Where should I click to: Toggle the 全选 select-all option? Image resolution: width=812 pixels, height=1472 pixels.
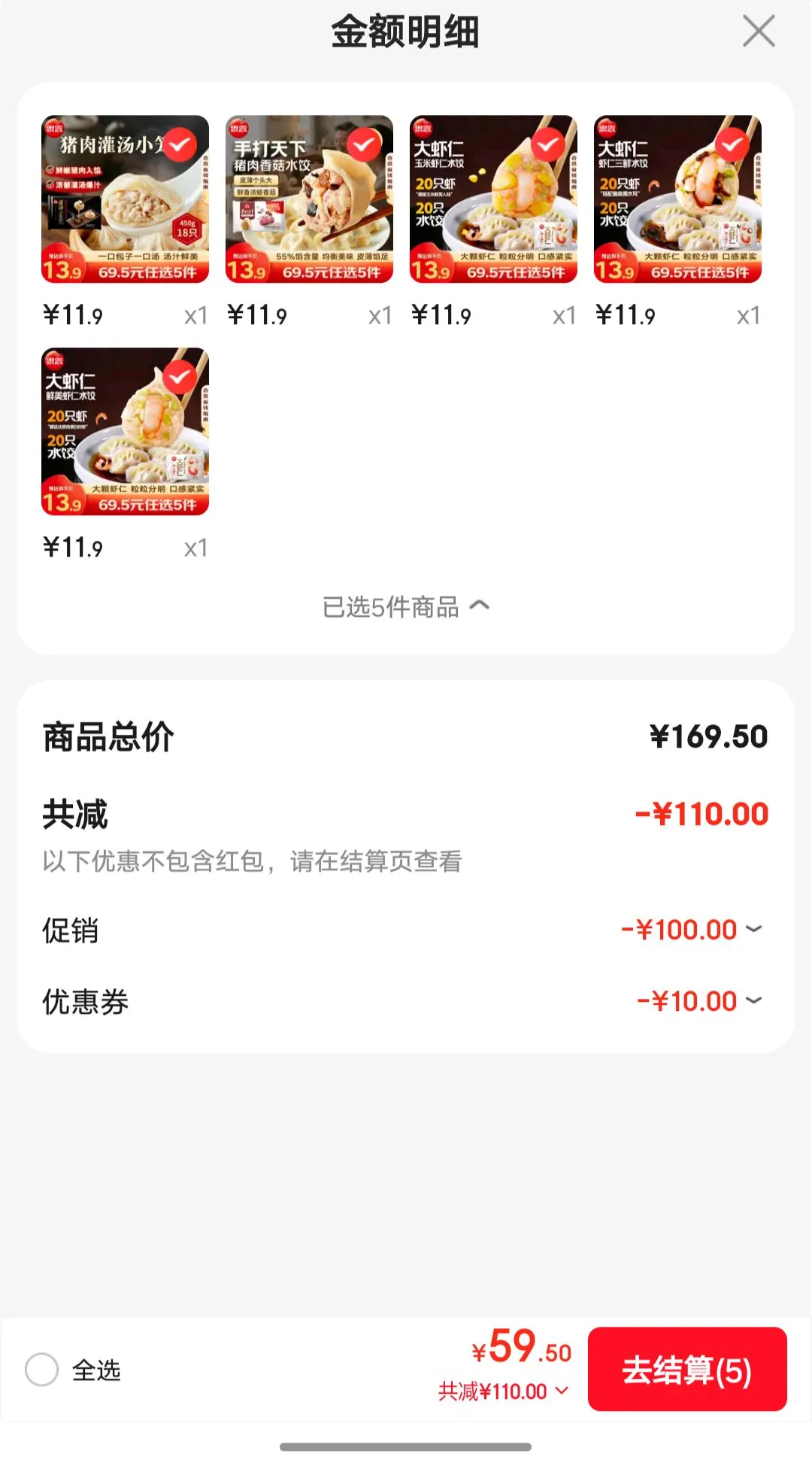pyautogui.click(x=42, y=1370)
